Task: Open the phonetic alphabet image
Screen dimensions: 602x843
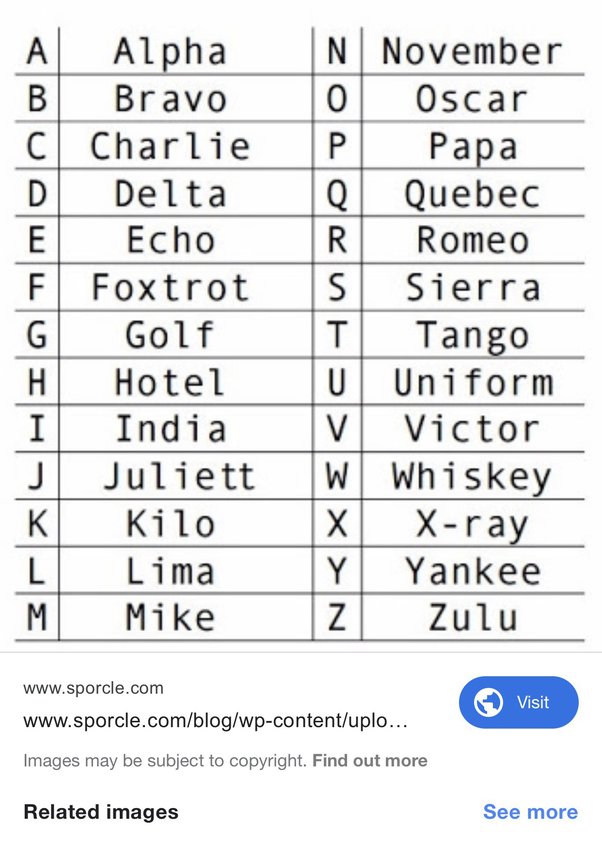Action: [x=300, y=330]
